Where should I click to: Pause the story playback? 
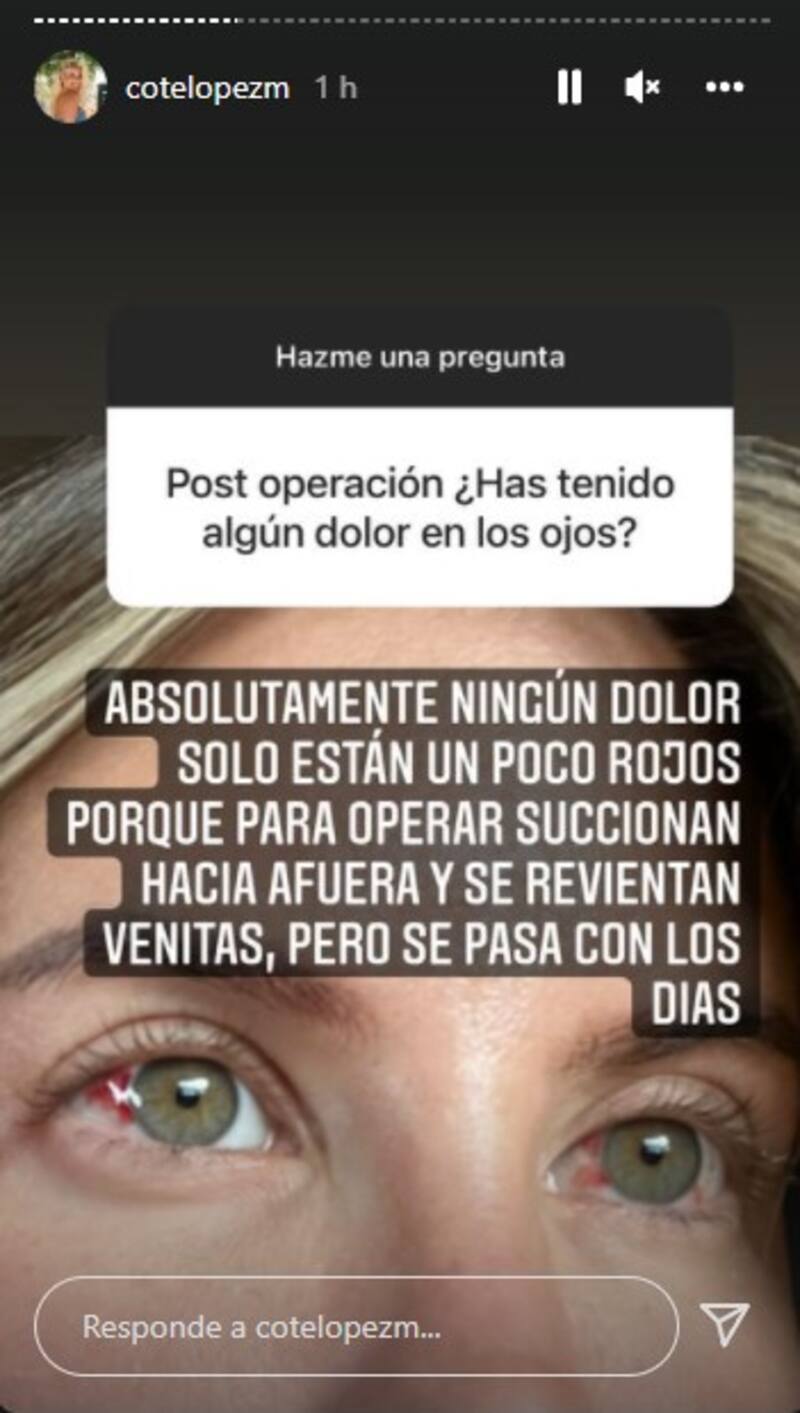click(x=569, y=88)
